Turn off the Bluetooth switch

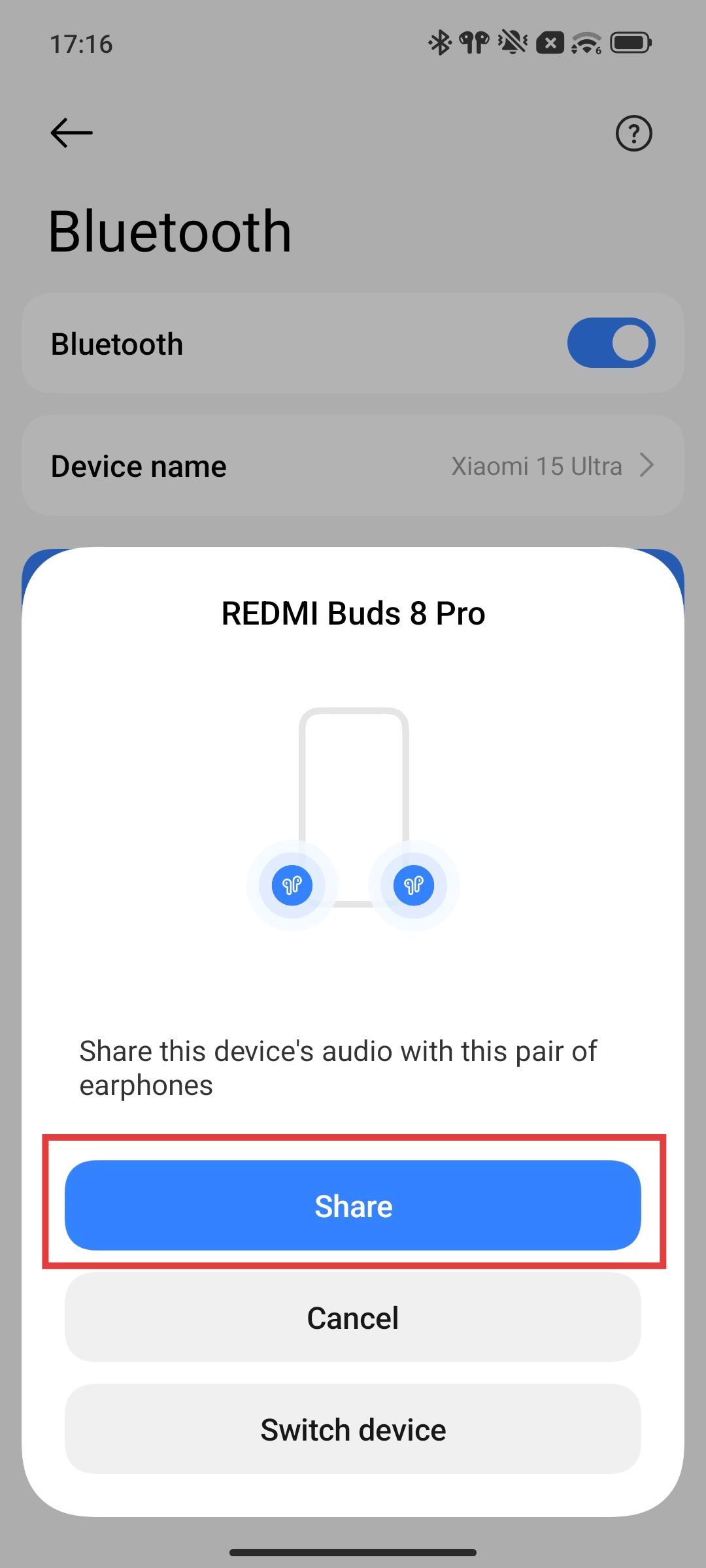[x=611, y=343]
